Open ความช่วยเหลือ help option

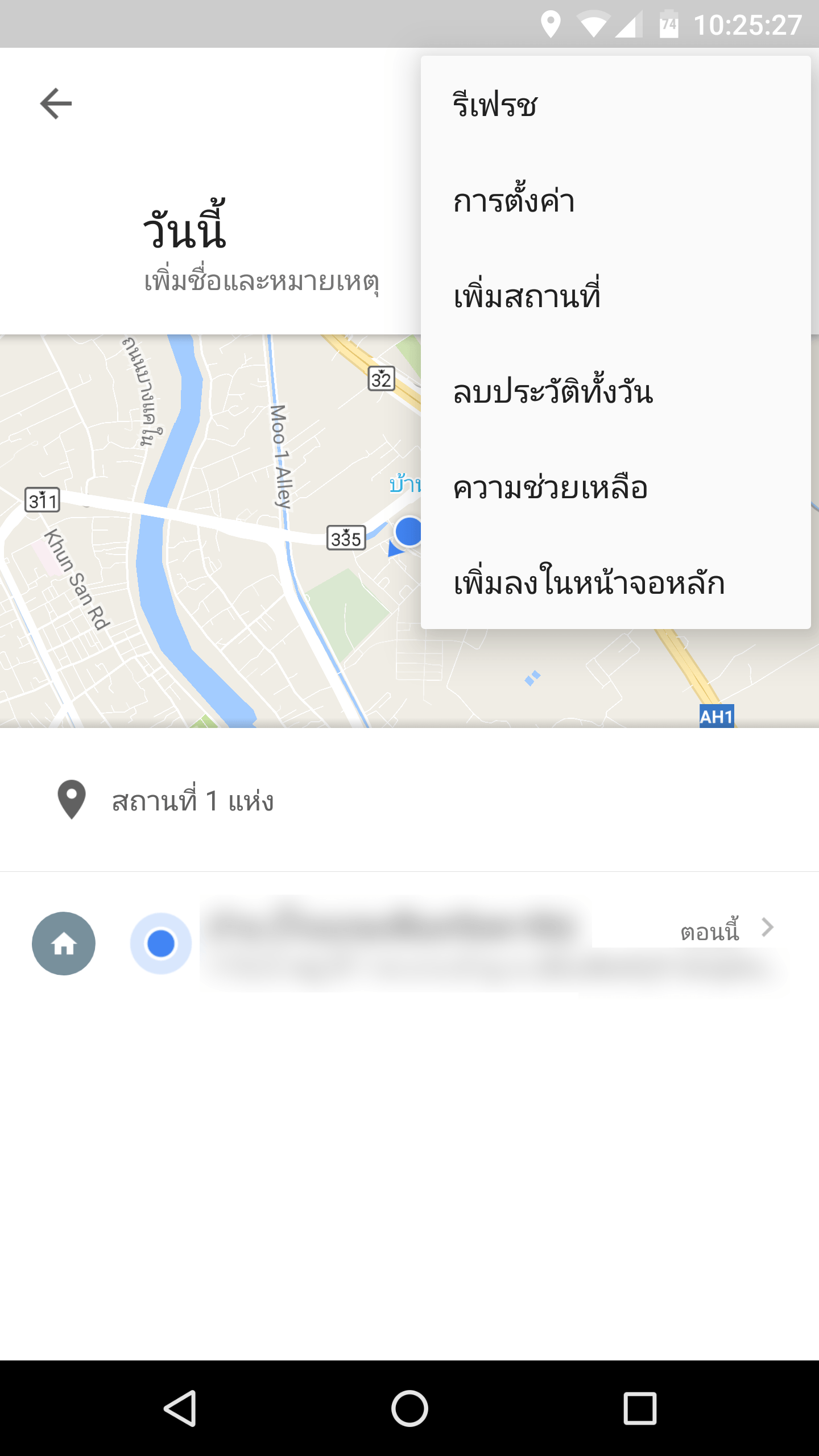tap(614, 487)
